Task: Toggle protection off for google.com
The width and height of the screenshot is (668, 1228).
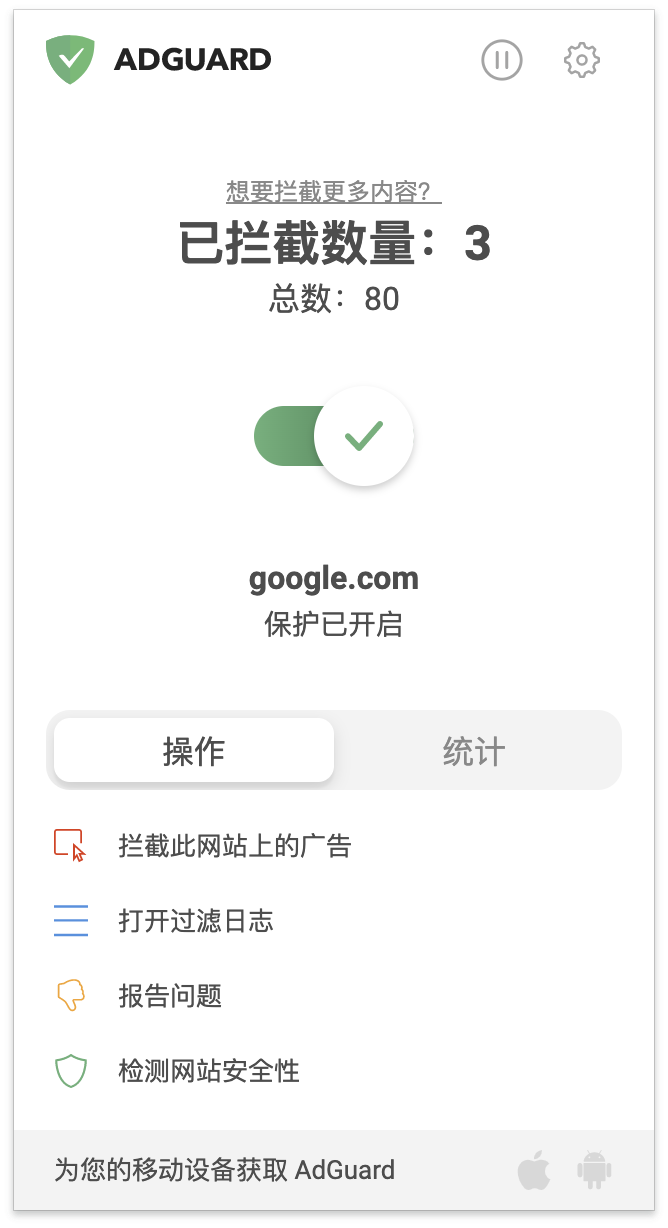Action: pyautogui.click(x=334, y=436)
